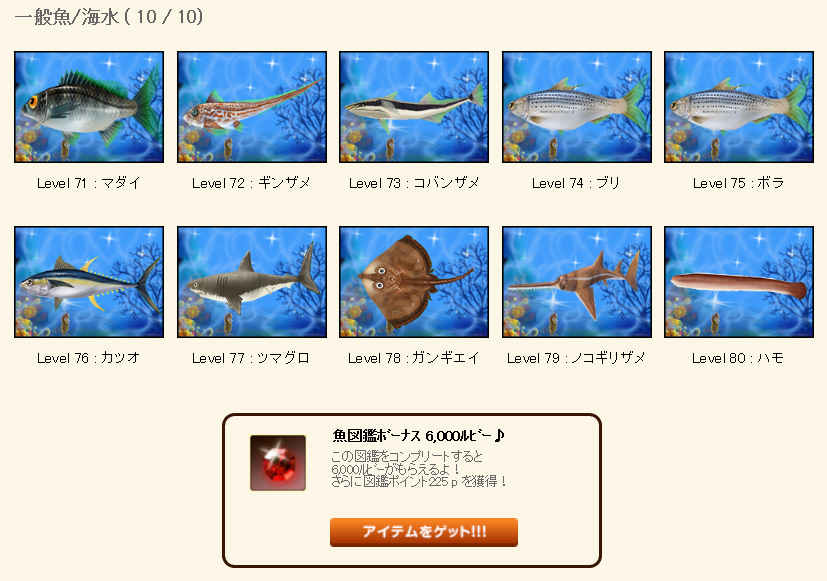827x581 pixels.
Task: Tap the アイテムをゲット!!! button
Action: (x=423, y=532)
